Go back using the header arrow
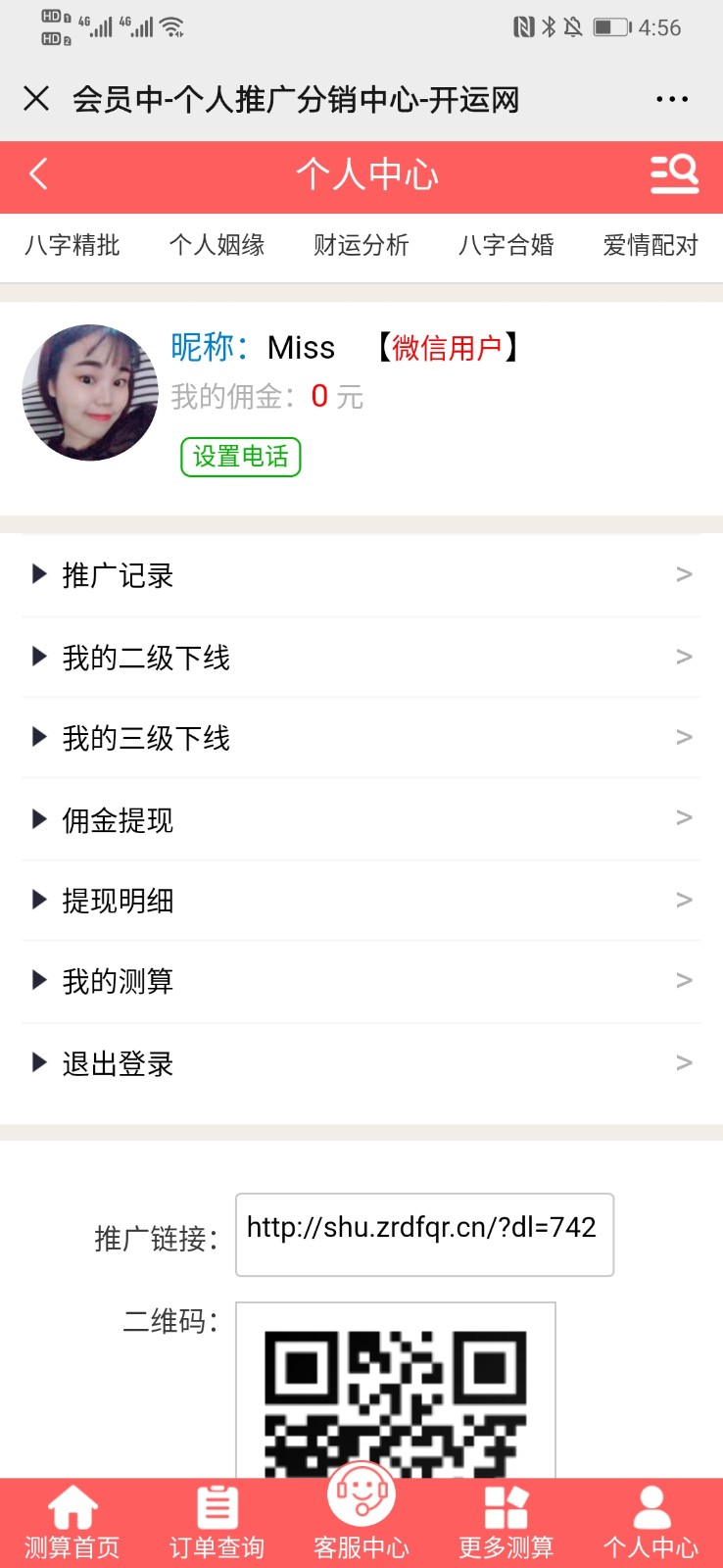723x1568 pixels. (38, 174)
